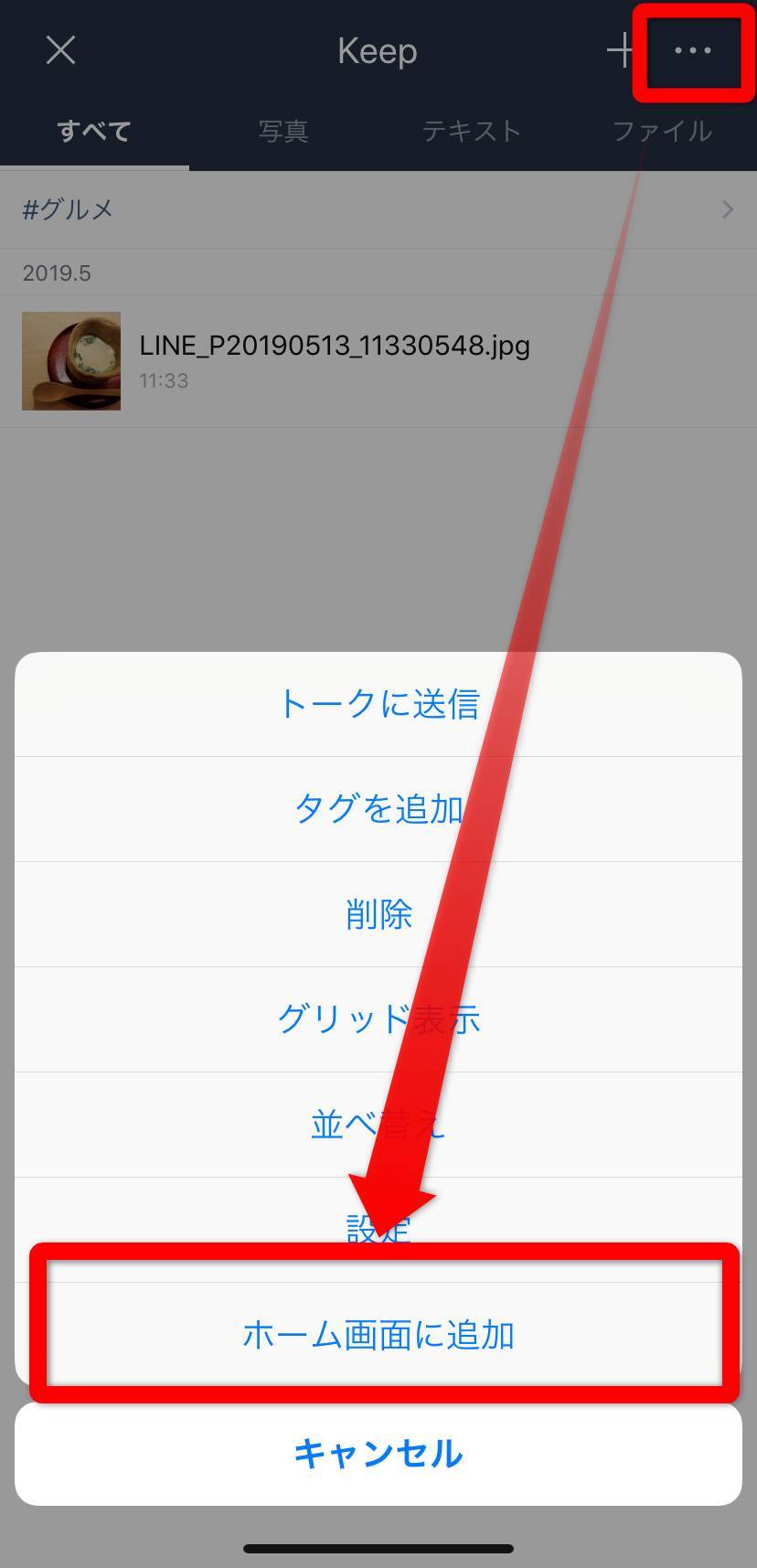Switch to the ファイル tab
Screen dimensions: 757x1568
point(662,132)
